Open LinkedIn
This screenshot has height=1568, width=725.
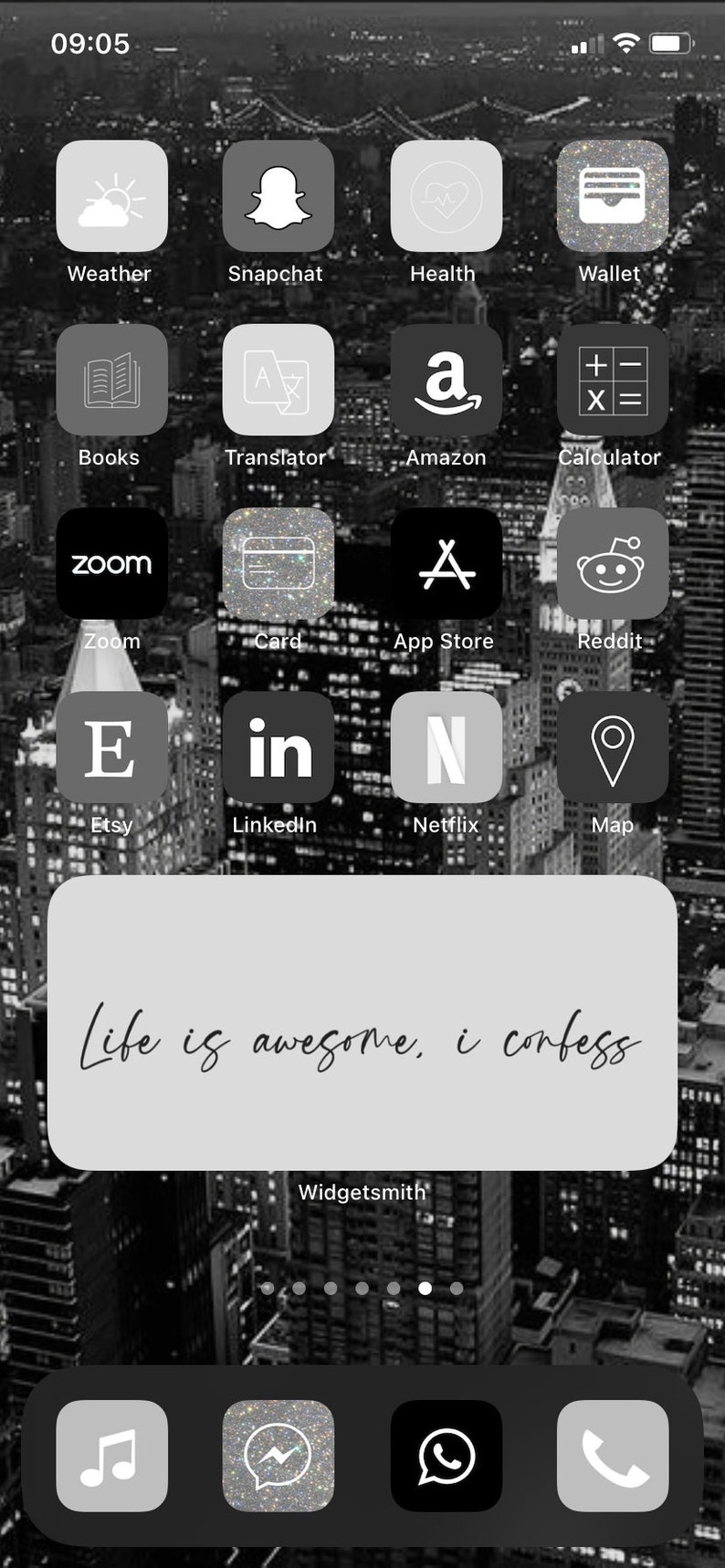click(x=278, y=747)
